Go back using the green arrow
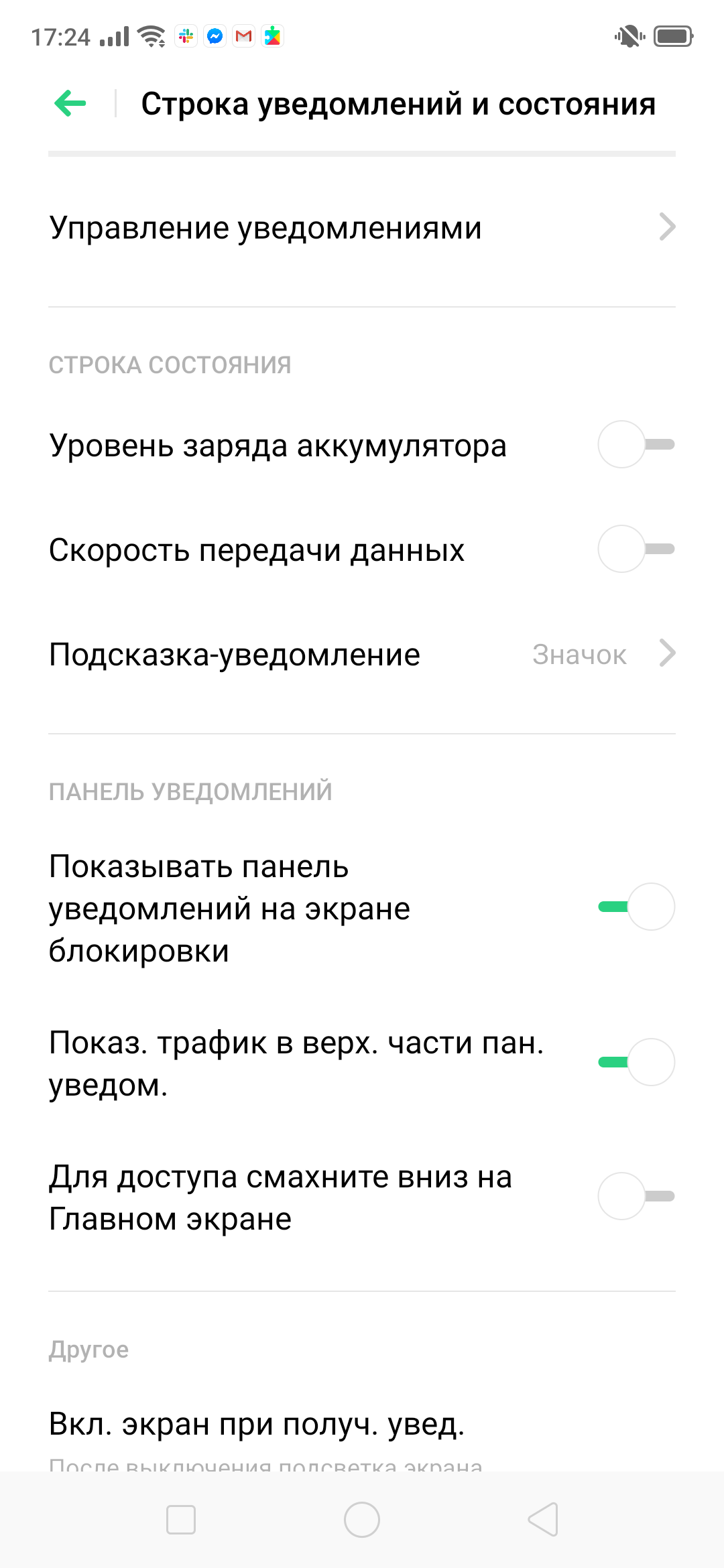Viewport: 724px width, 1568px height. [70, 103]
